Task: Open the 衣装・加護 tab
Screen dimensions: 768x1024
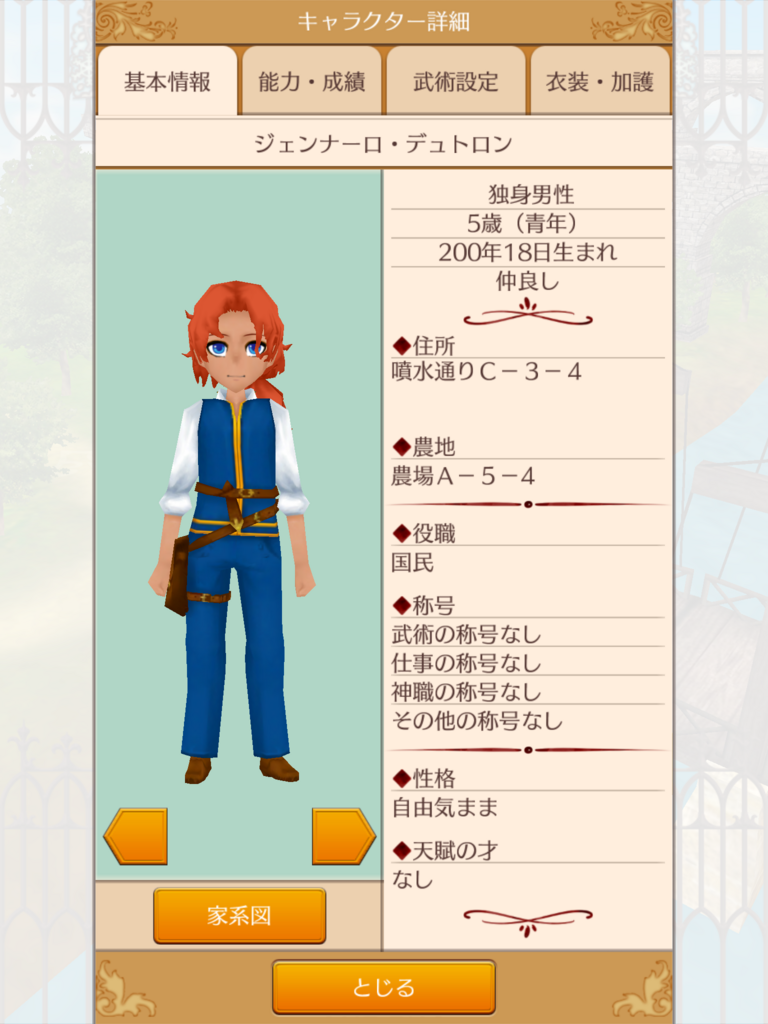Action: pos(599,82)
